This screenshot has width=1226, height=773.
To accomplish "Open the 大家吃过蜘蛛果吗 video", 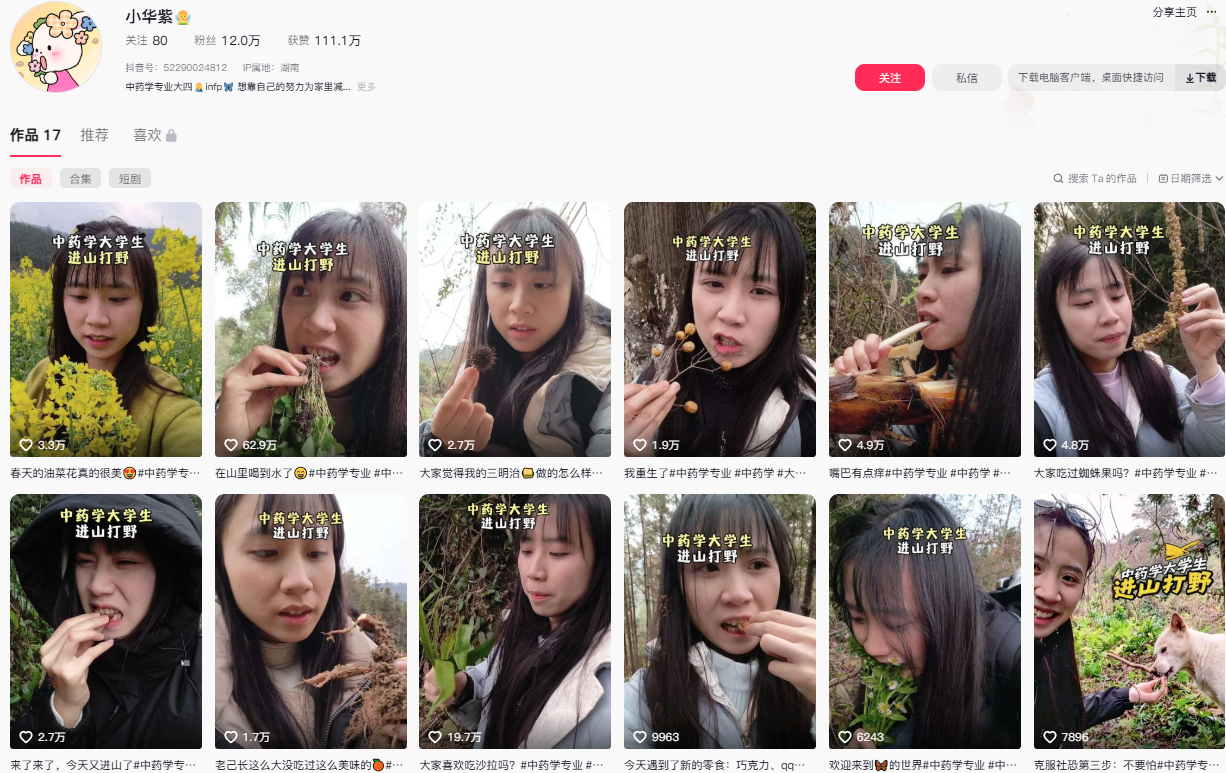I will [x=1129, y=329].
